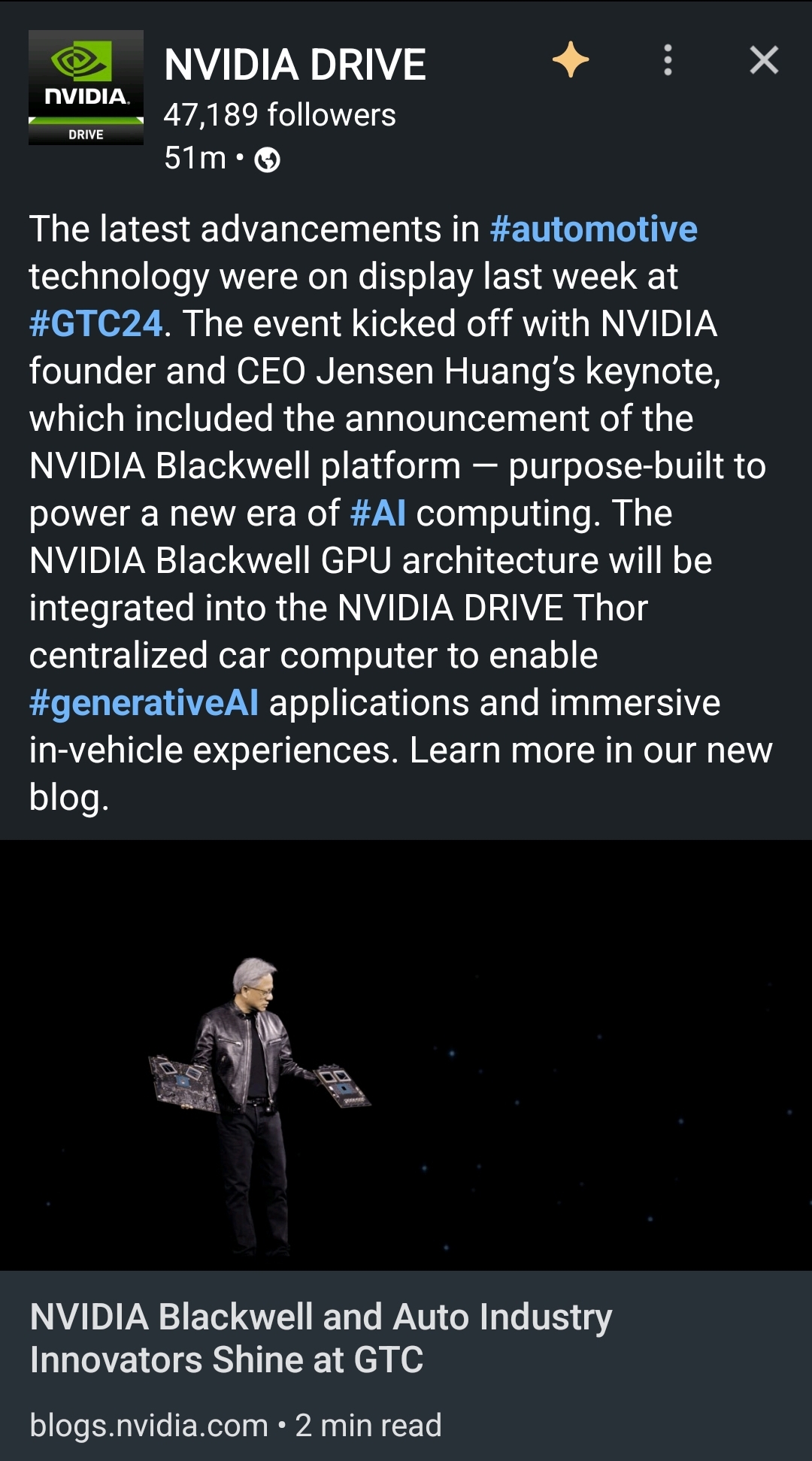
Task: Open the #automotive hashtag
Action: (593, 229)
